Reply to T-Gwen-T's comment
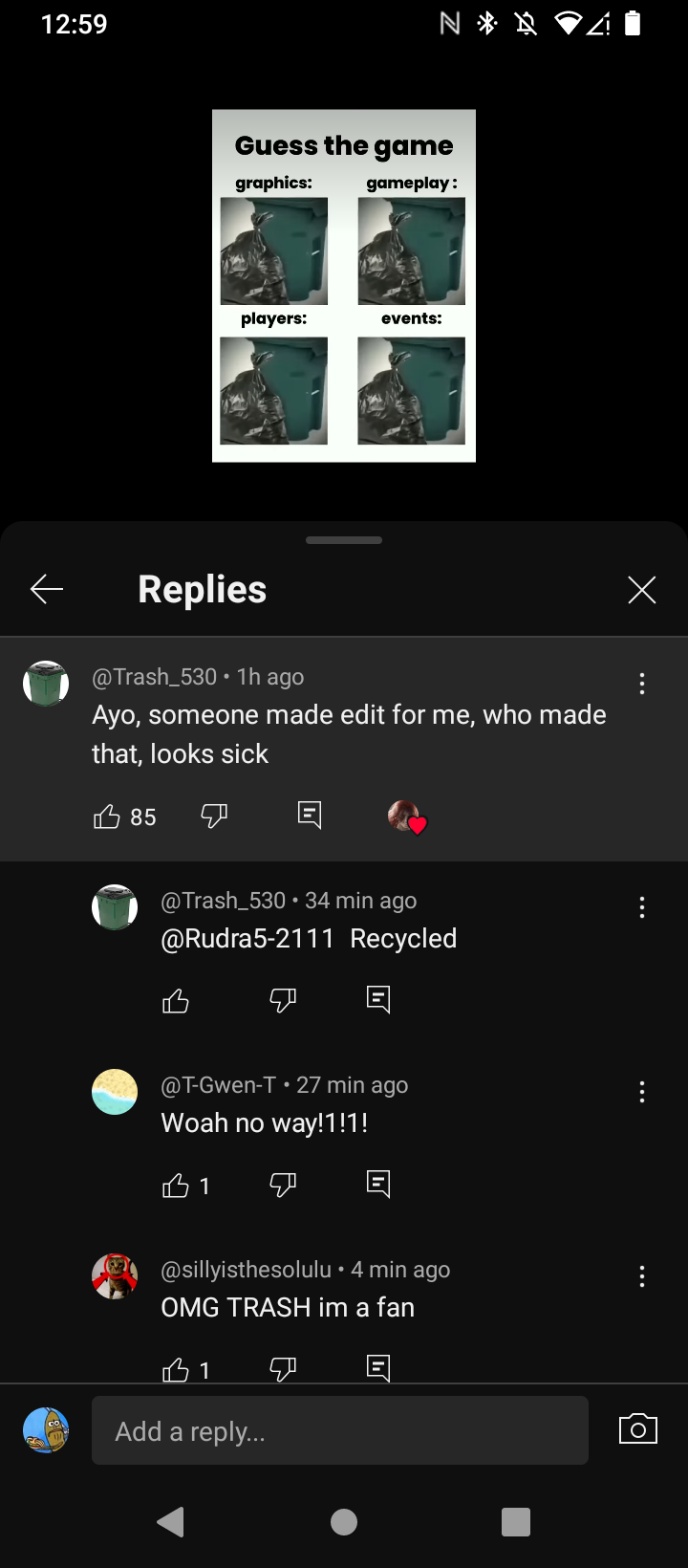The width and height of the screenshot is (688, 1568). point(378,1185)
